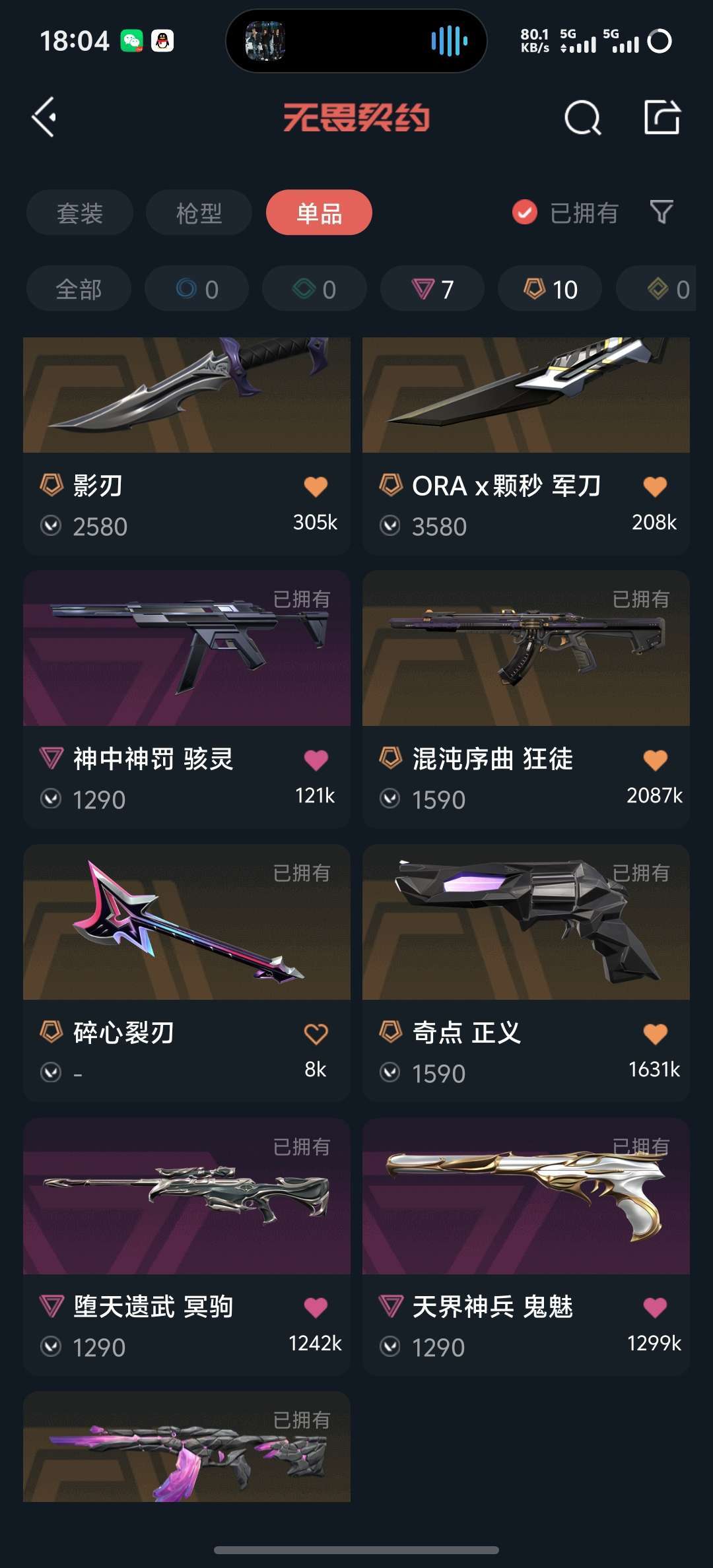Screen dimensions: 713x1568
Task: Tap the heart on 混沌序曲 狂徒
Action: pyautogui.click(x=655, y=760)
